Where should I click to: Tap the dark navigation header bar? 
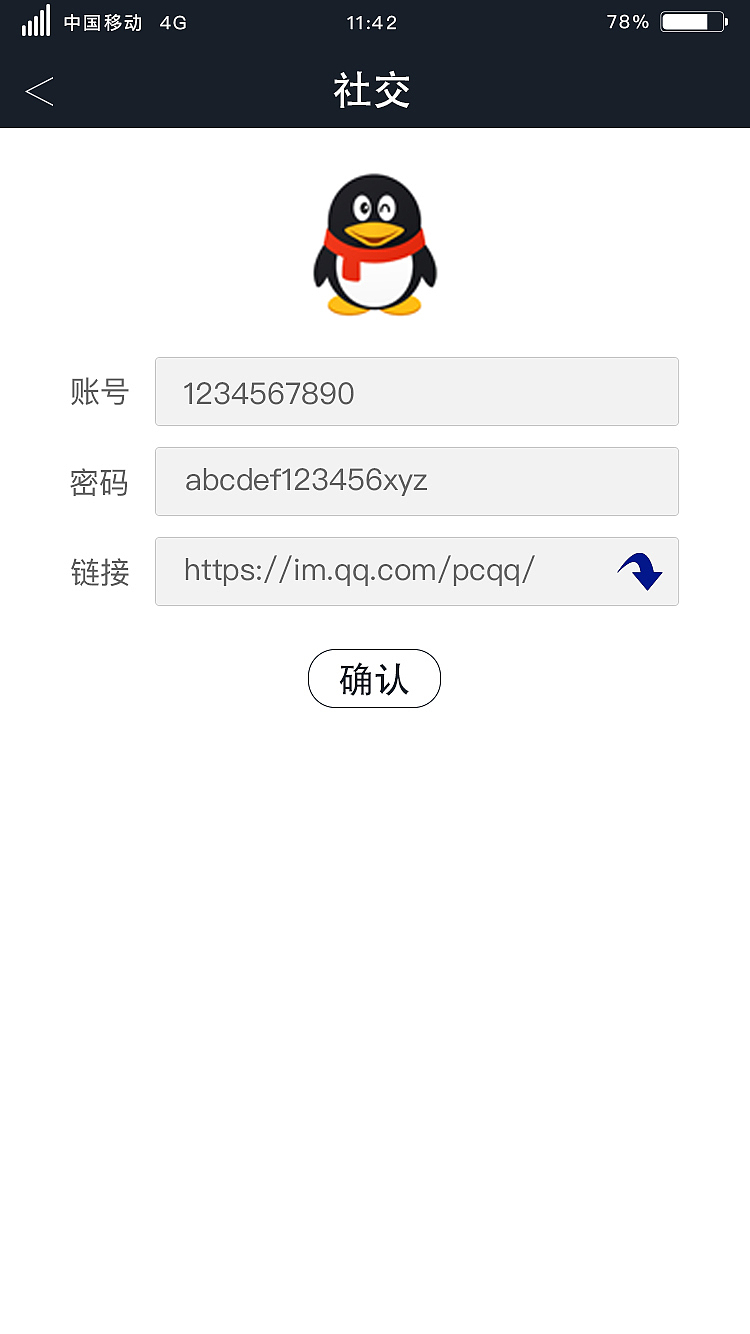coord(560,90)
